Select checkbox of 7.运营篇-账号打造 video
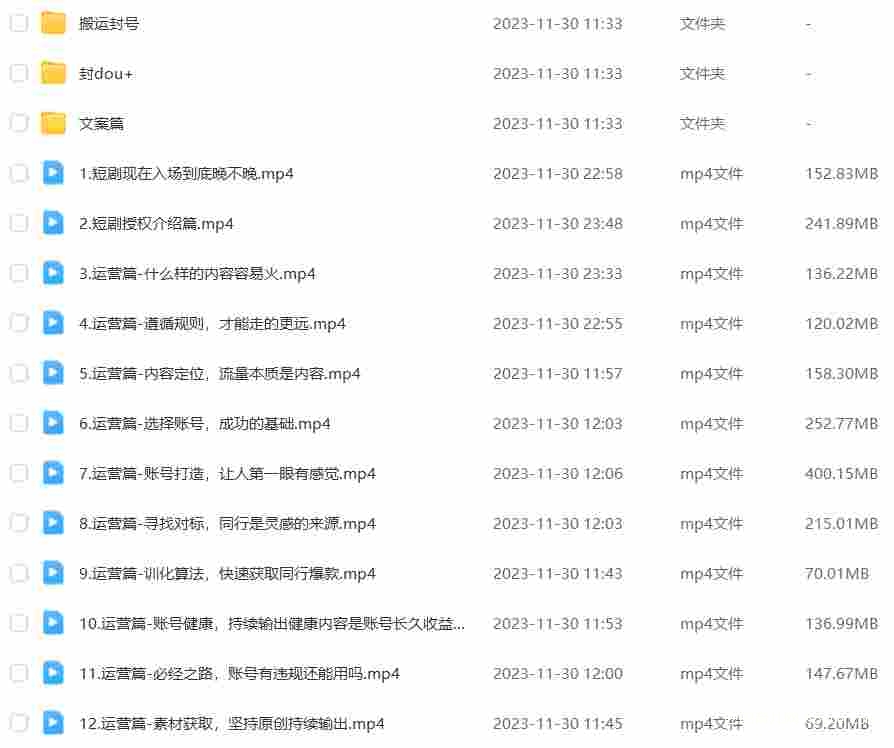Screen dimensions: 894x748 click(x=19, y=473)
